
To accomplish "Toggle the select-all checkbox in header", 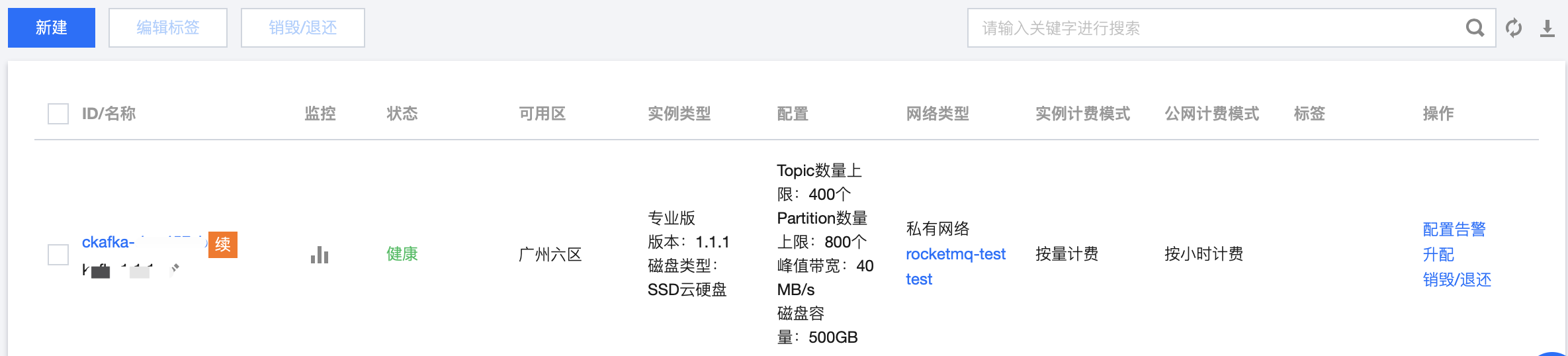I will (x=58, y=114).
